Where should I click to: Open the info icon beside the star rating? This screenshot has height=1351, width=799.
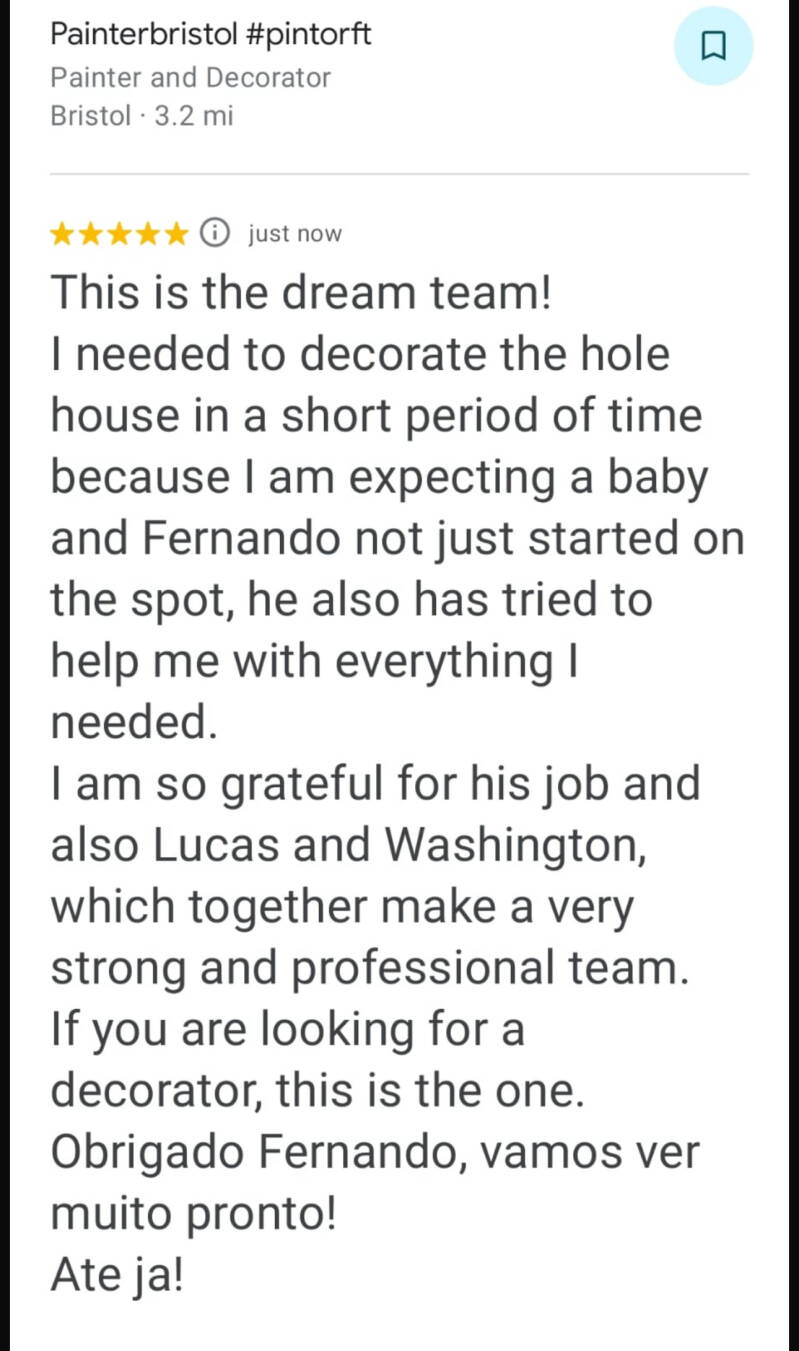click(215, 234)
